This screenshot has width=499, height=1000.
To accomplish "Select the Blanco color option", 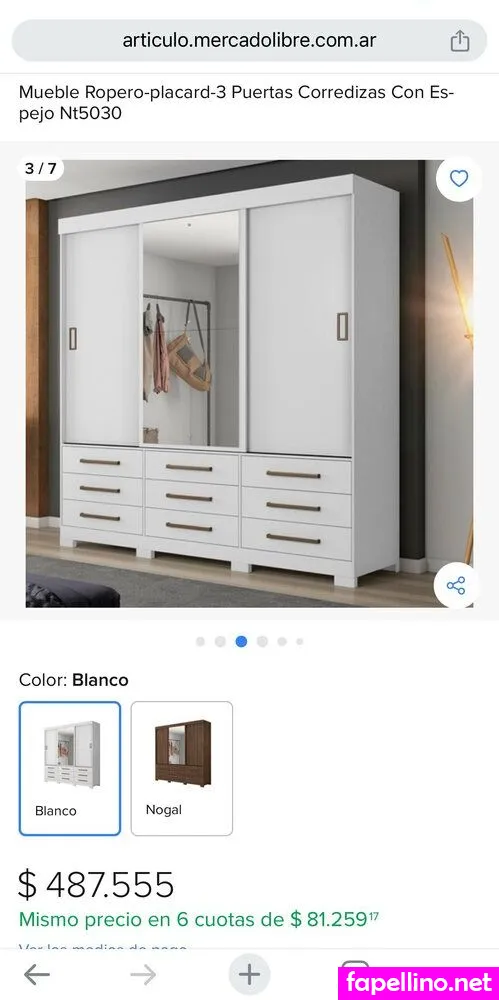I will pyautogui.click(x=70, y=768).
